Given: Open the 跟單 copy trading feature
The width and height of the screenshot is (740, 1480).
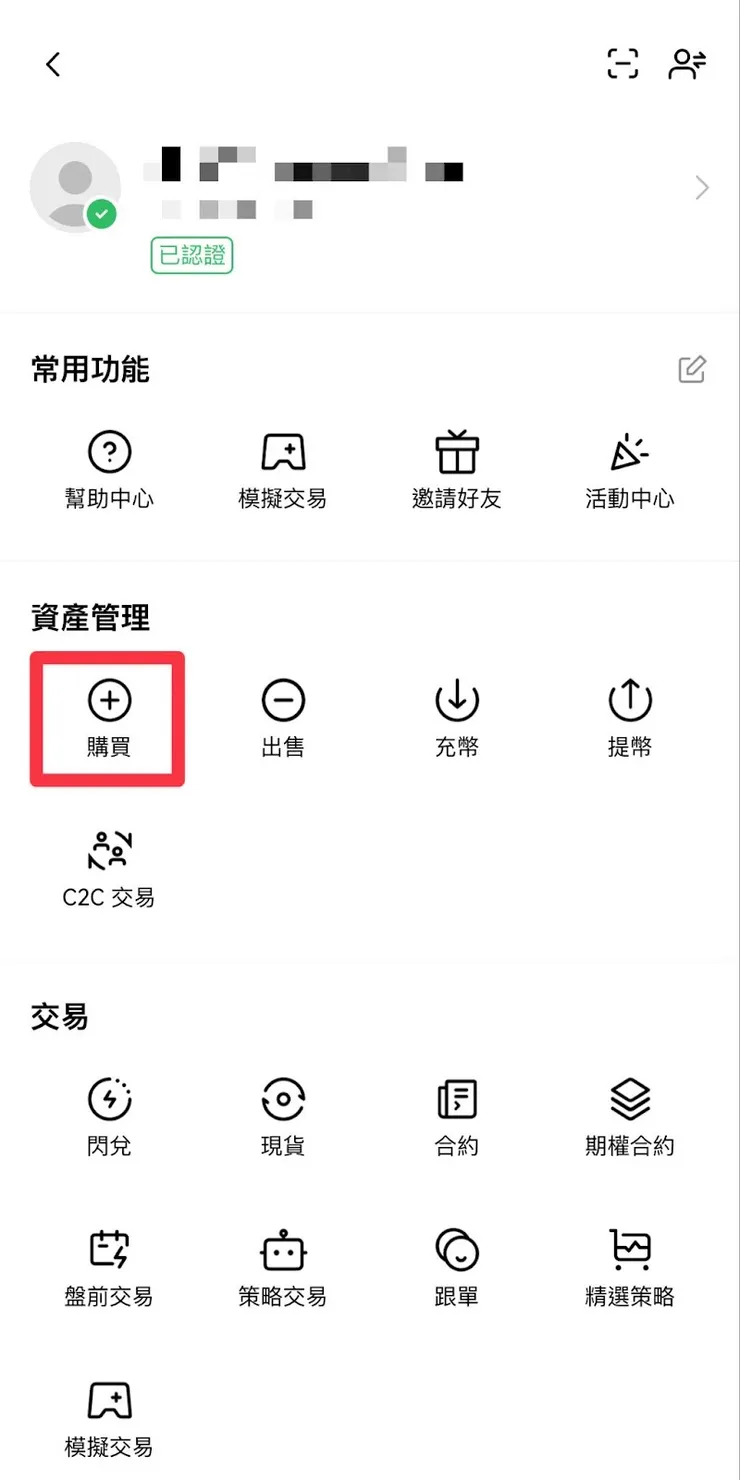Looking at the screenshot, I should coord(456,1268).
